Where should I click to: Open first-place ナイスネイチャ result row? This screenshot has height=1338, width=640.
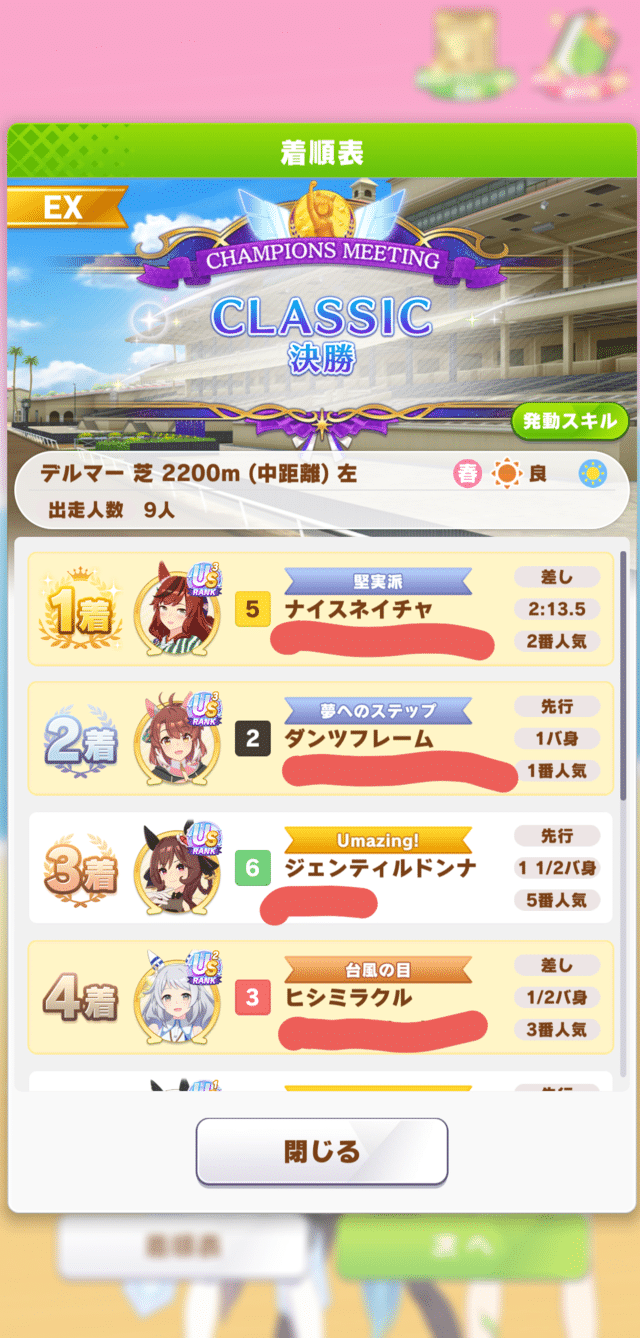point(320,609)
